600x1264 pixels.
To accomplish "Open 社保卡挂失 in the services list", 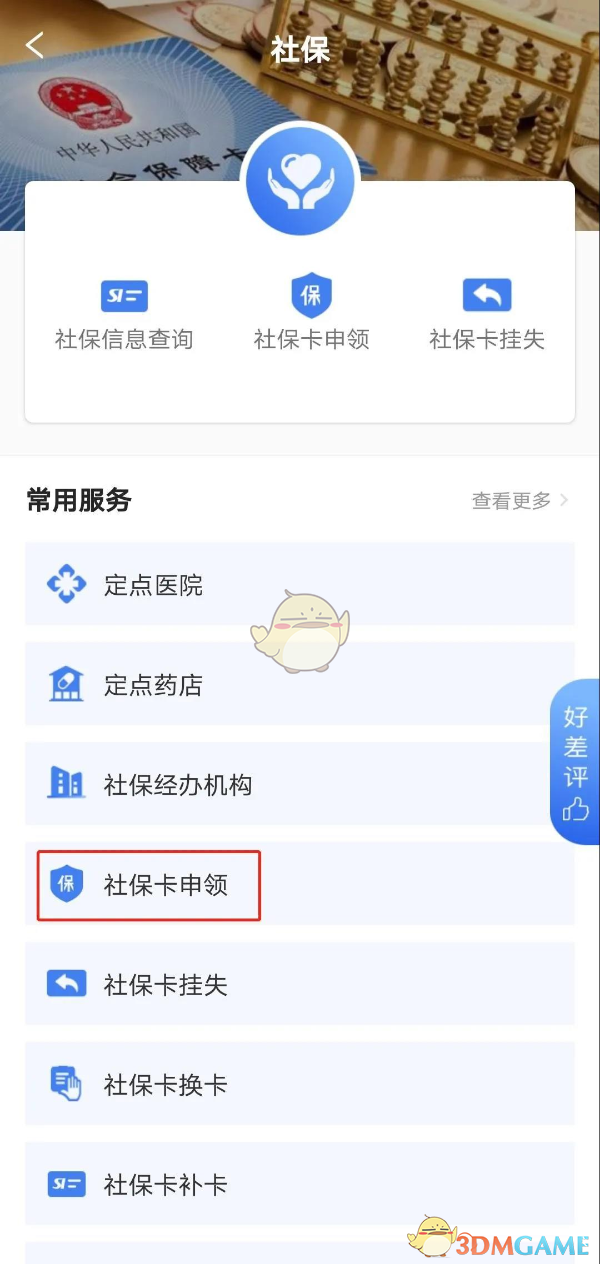I will coord(299,985).
